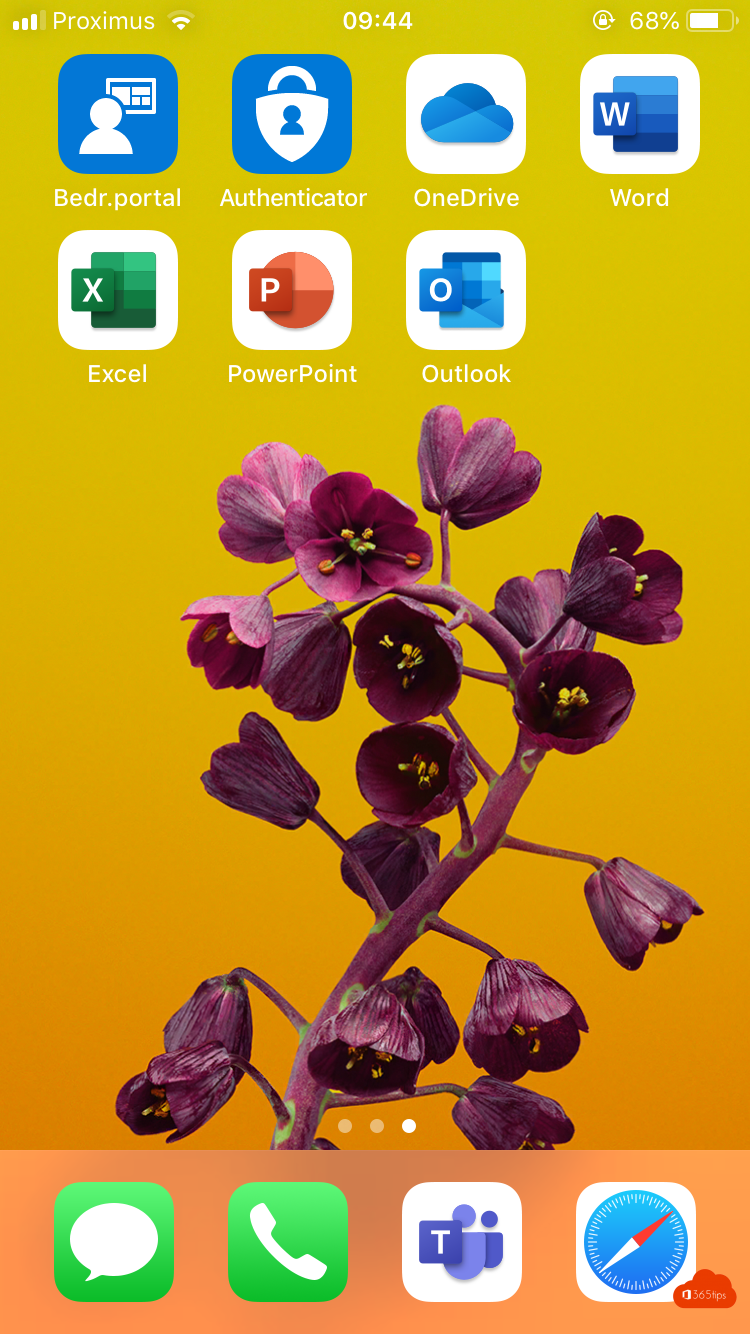The height and width of the screenshot is (1334, 750).
Task: Tap the home screen page indicator dots
Action: coord(376,1126)
